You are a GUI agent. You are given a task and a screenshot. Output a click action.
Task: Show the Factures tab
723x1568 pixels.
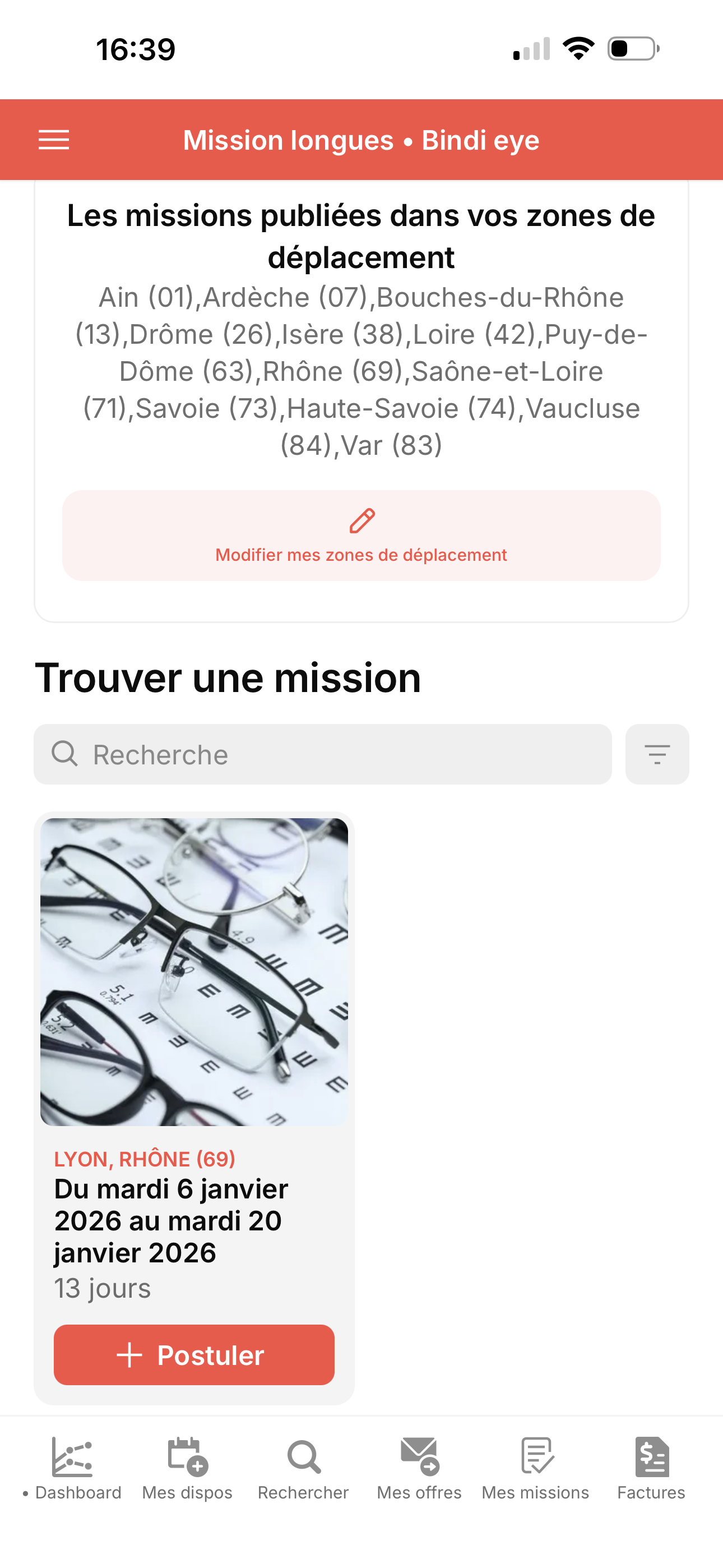pos(651,1468)
